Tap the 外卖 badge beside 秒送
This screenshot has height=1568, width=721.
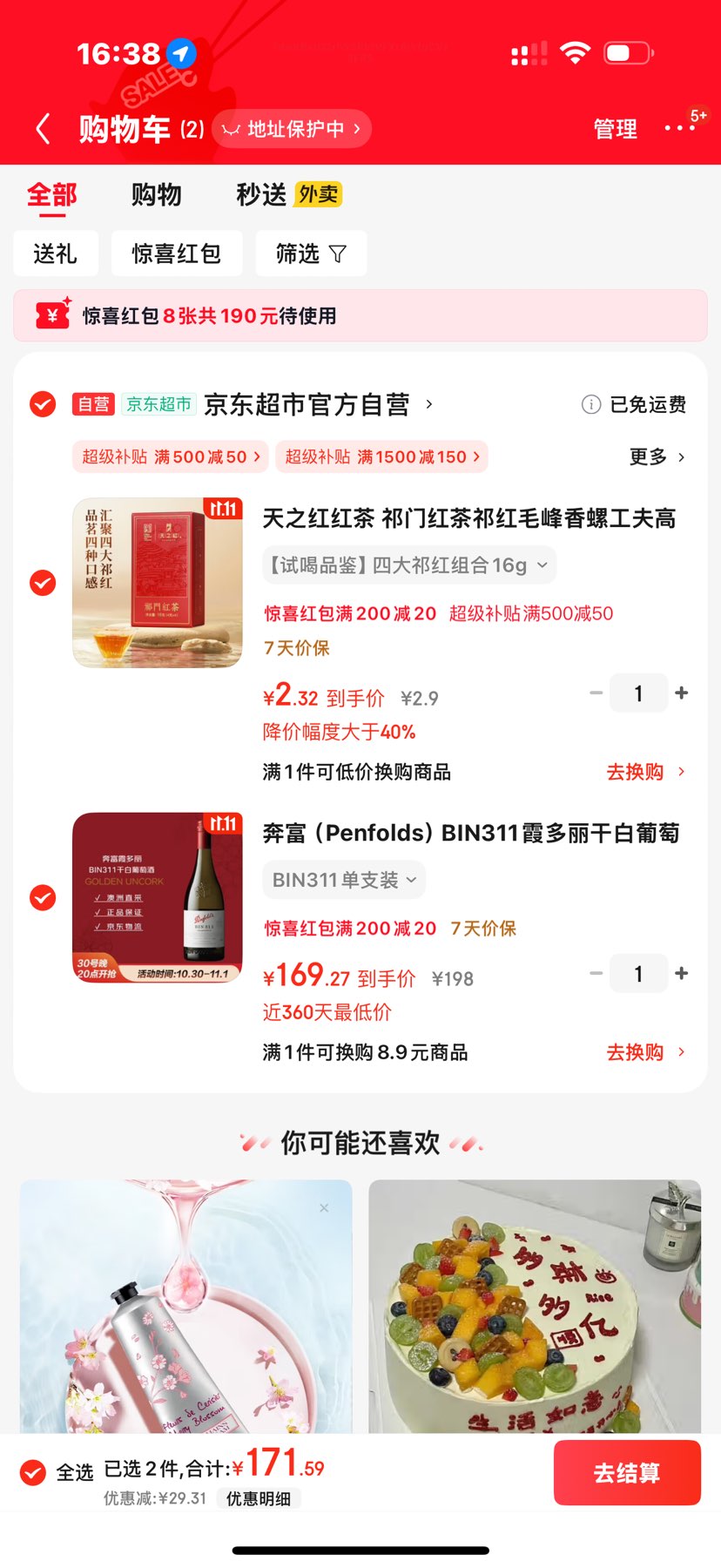point(320,195)
